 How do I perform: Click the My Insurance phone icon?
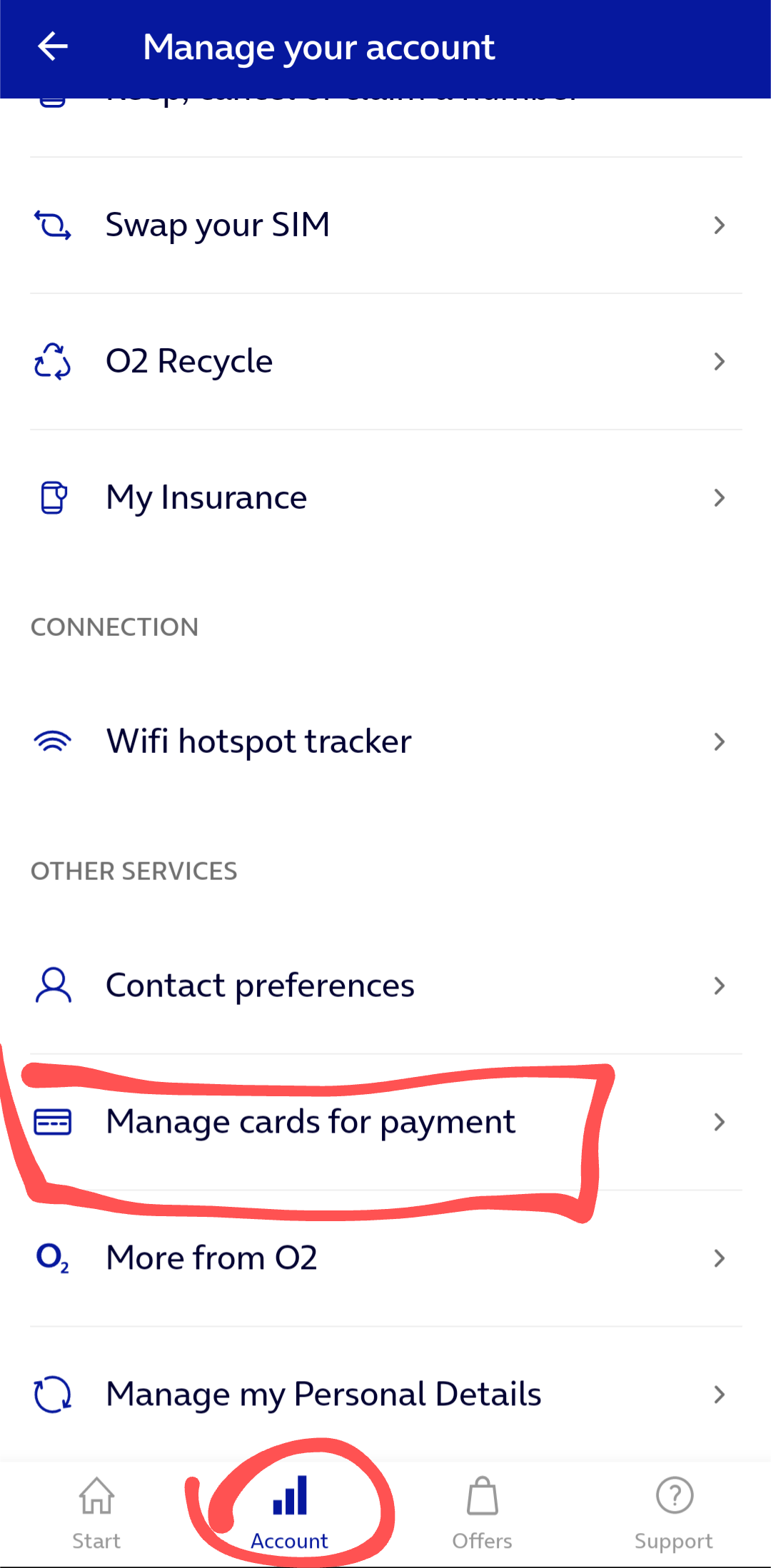pos(54,497)
